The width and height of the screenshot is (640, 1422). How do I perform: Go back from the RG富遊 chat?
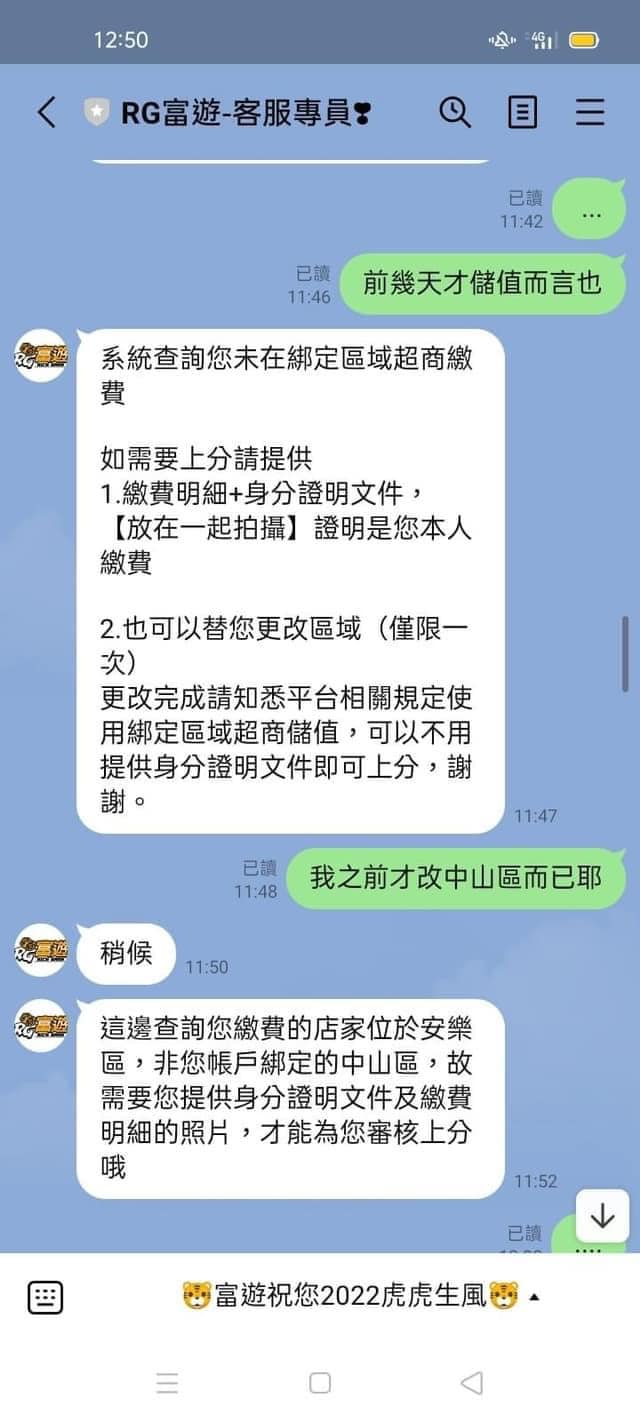[x=46, y=112]
